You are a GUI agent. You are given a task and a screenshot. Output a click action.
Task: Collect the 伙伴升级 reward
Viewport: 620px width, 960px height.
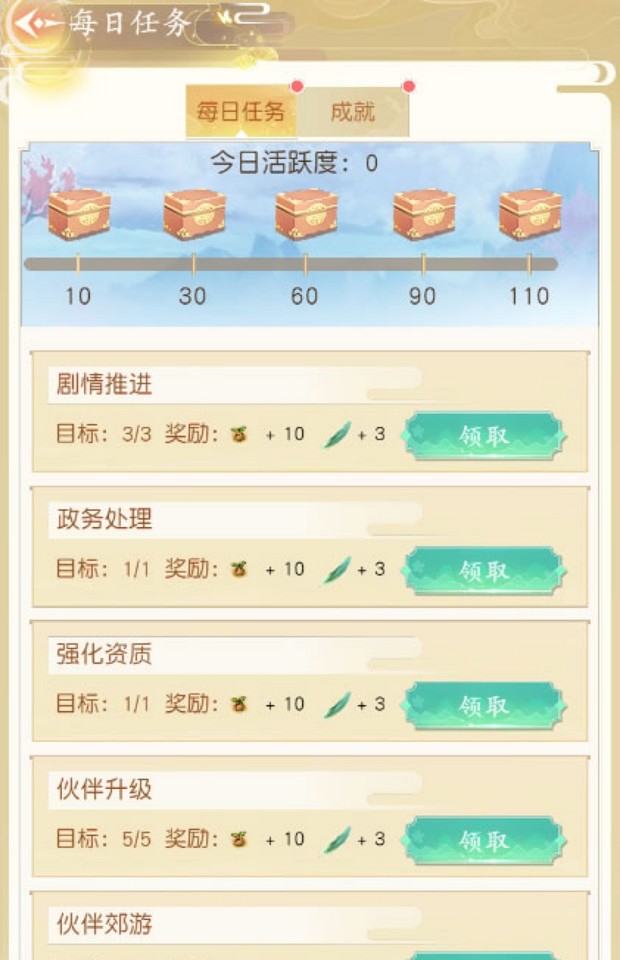pos(484,840)
